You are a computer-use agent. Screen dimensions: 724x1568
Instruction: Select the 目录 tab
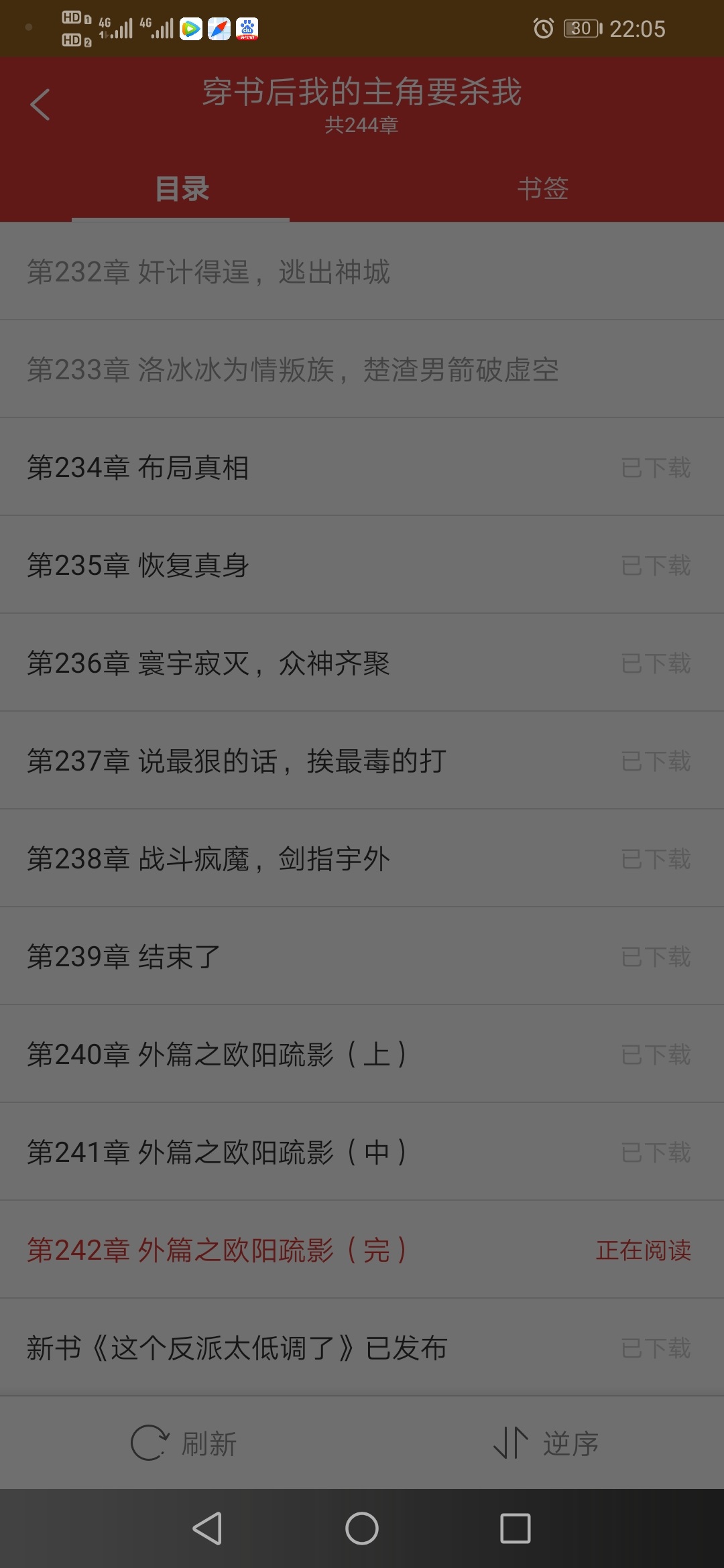(182, 189)
